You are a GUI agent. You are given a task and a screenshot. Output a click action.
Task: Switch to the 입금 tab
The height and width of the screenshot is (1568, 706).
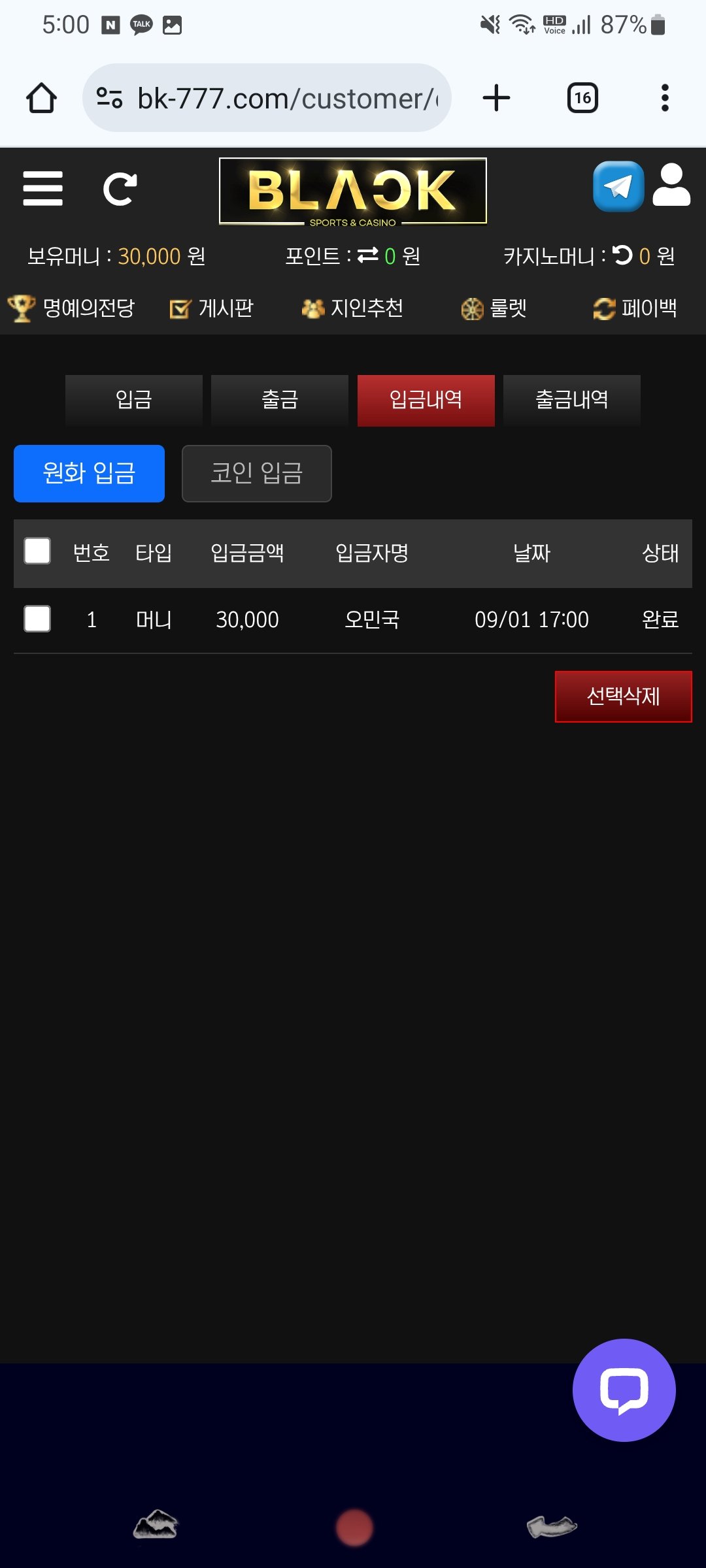point(134,400)
